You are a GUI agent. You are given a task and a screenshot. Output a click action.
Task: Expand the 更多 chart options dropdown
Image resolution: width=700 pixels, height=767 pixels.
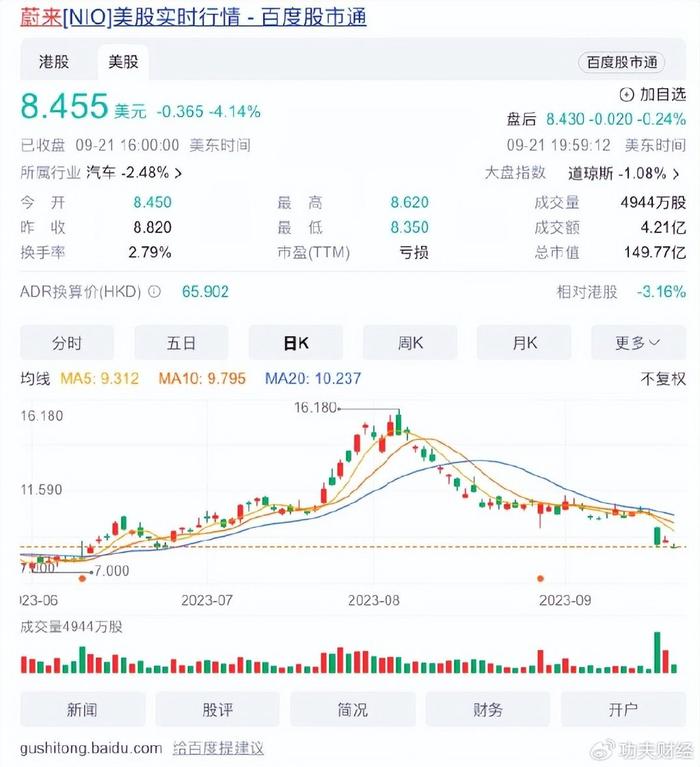click(x=637, y=343)
